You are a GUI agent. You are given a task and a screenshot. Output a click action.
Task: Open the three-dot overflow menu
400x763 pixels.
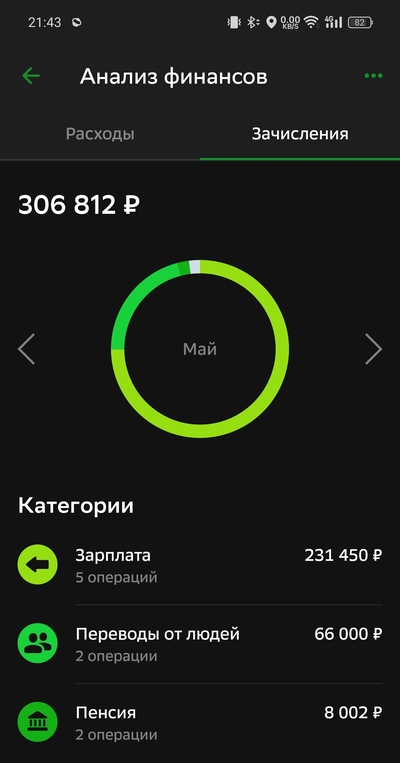(373, 76)
